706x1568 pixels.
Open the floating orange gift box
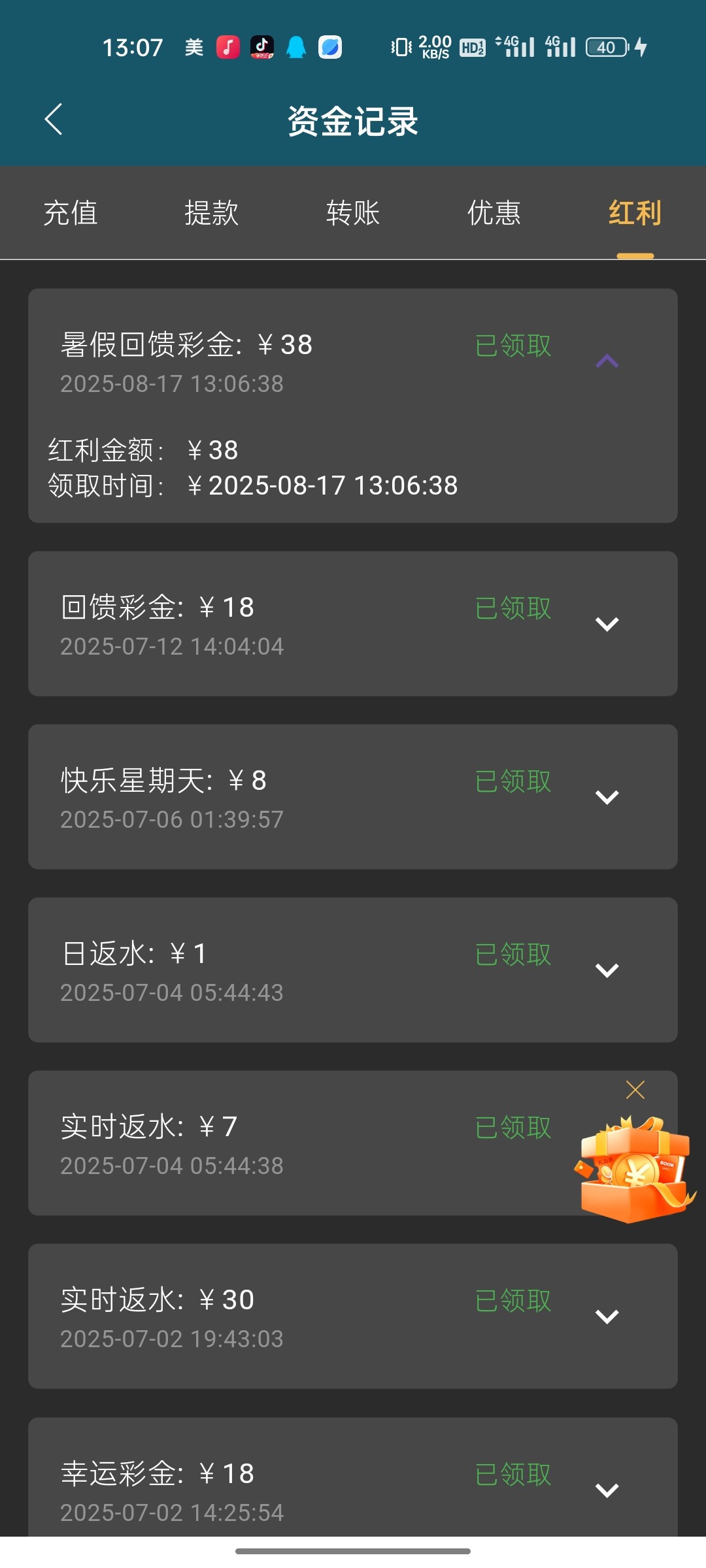(633, 1169)
